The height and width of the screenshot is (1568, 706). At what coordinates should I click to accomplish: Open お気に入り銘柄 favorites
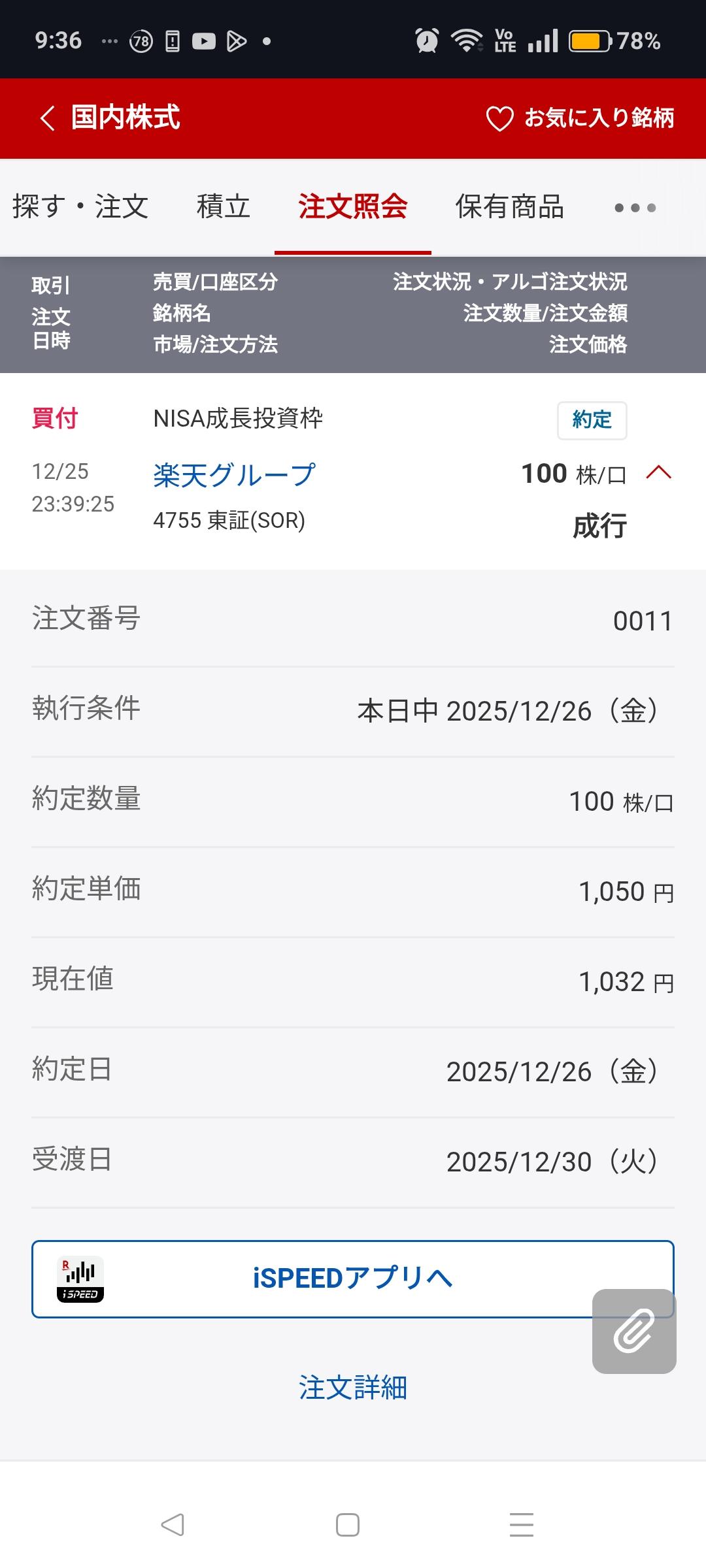coord(580,118)
